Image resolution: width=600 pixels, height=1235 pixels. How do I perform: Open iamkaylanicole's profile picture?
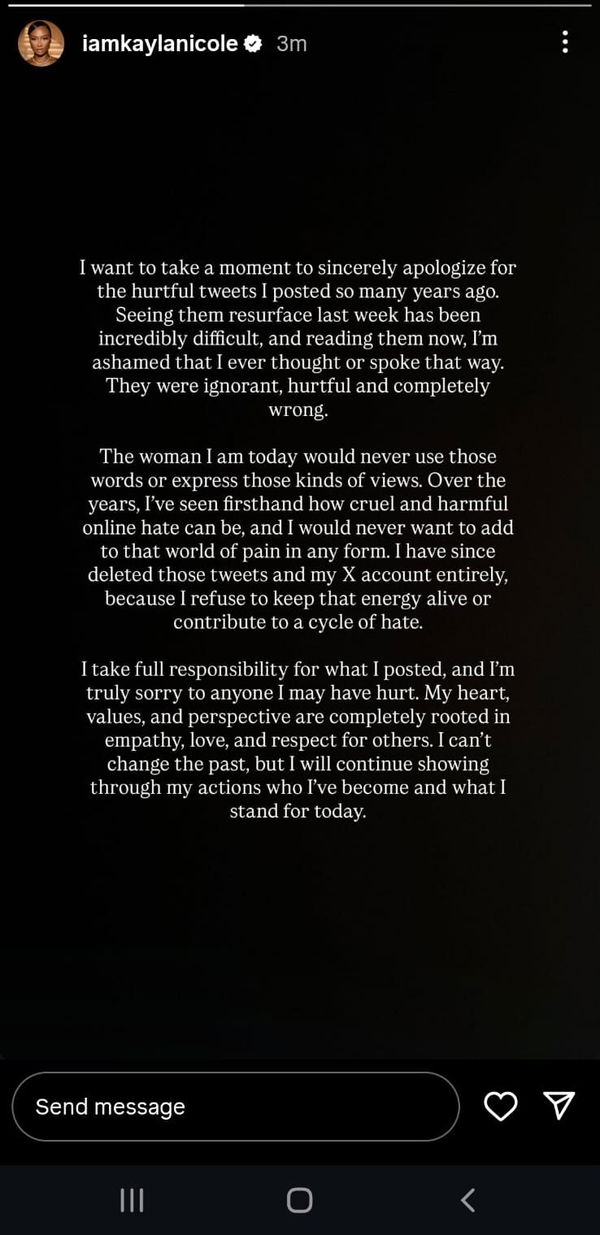click(41, 43)
